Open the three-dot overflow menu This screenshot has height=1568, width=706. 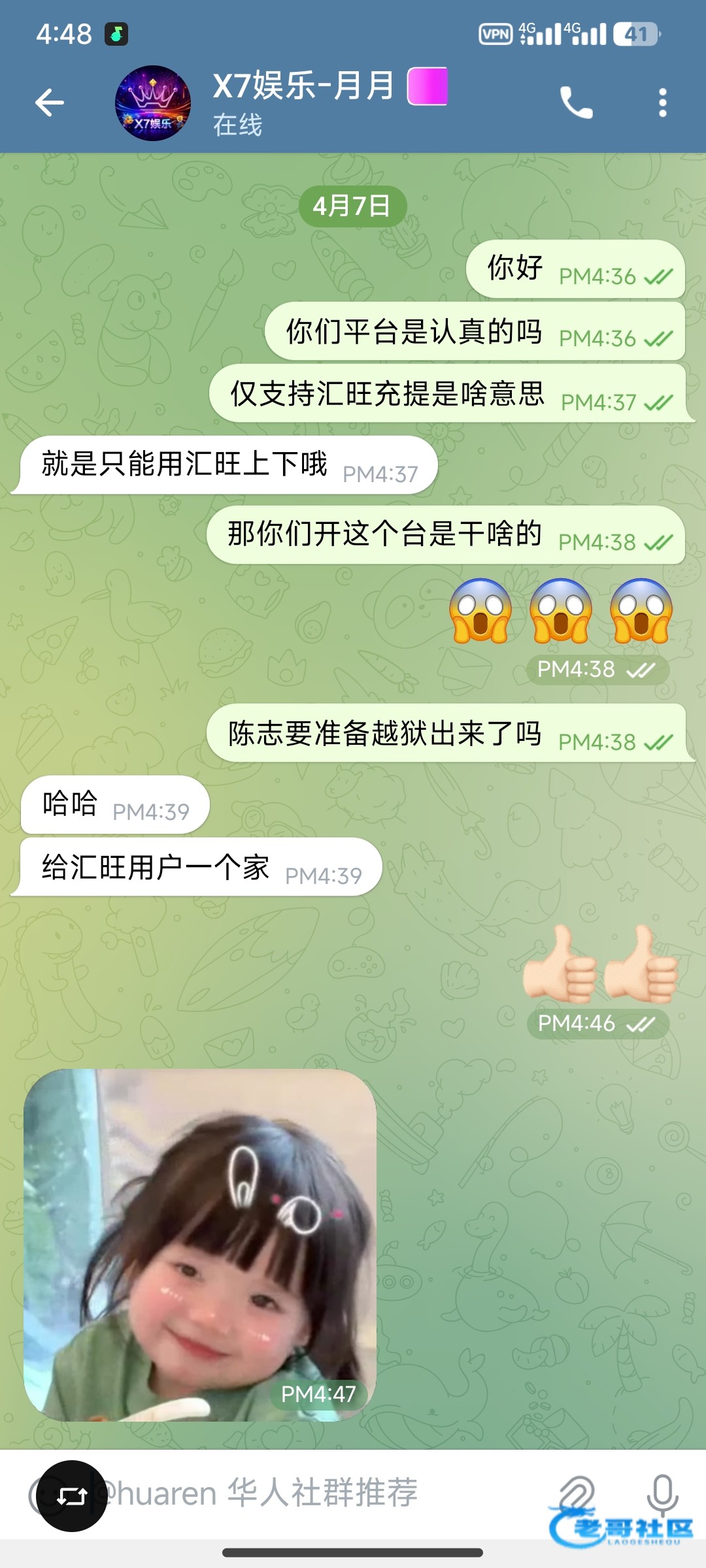(x=662, y=103)
